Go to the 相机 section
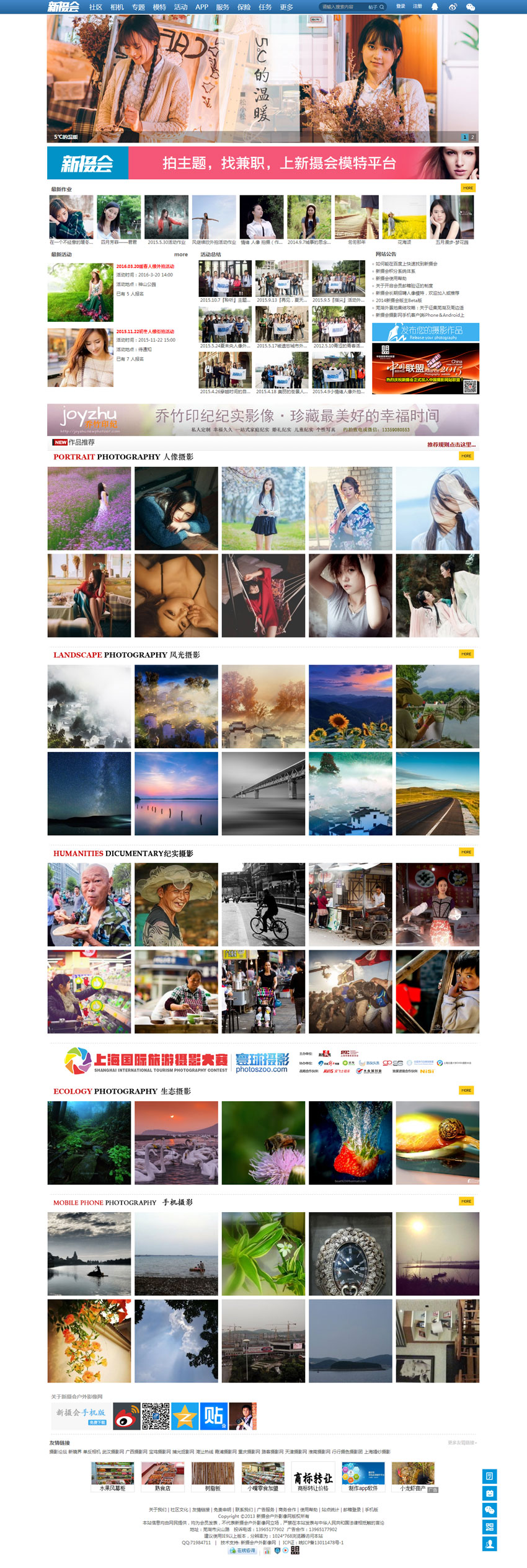 pyautogui.click(x=117, y=7)
